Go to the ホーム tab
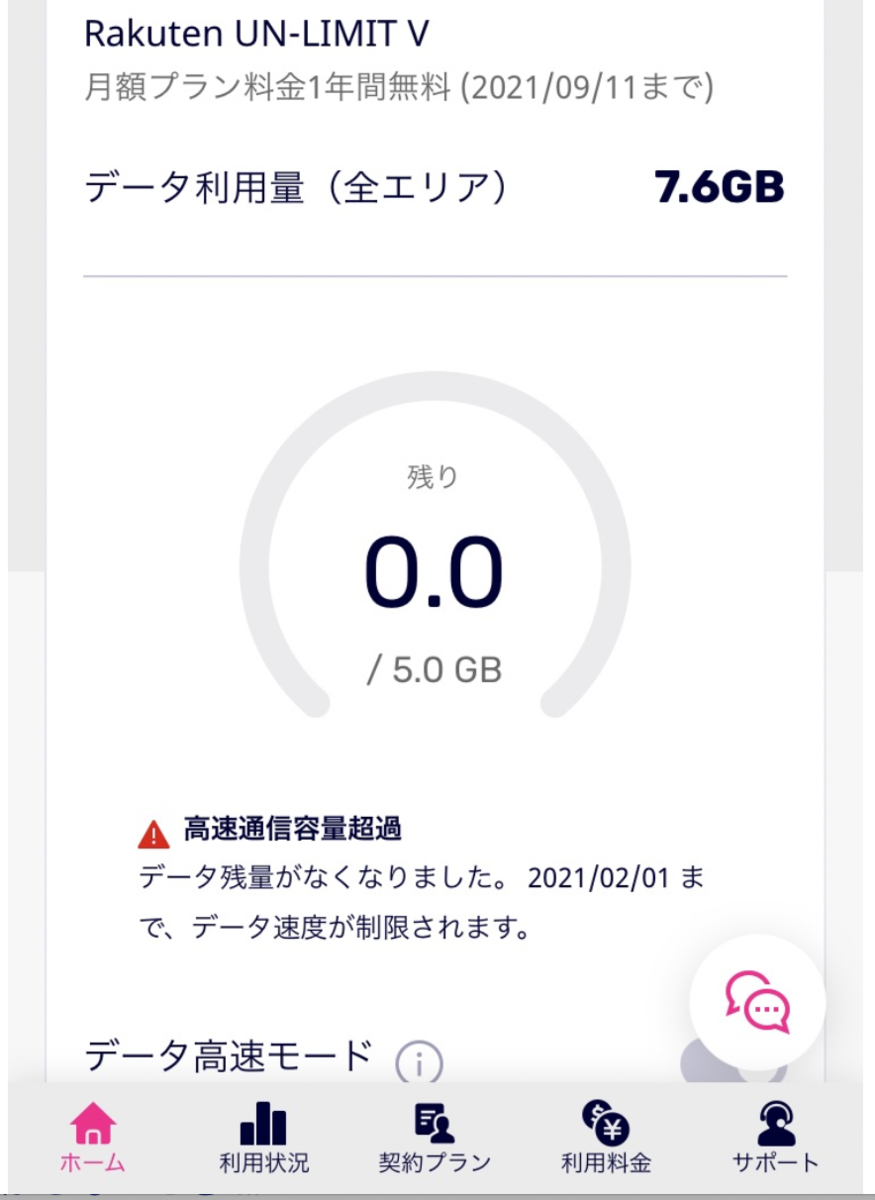The width and height of the screenshot is (875, 1200). 93,1137
